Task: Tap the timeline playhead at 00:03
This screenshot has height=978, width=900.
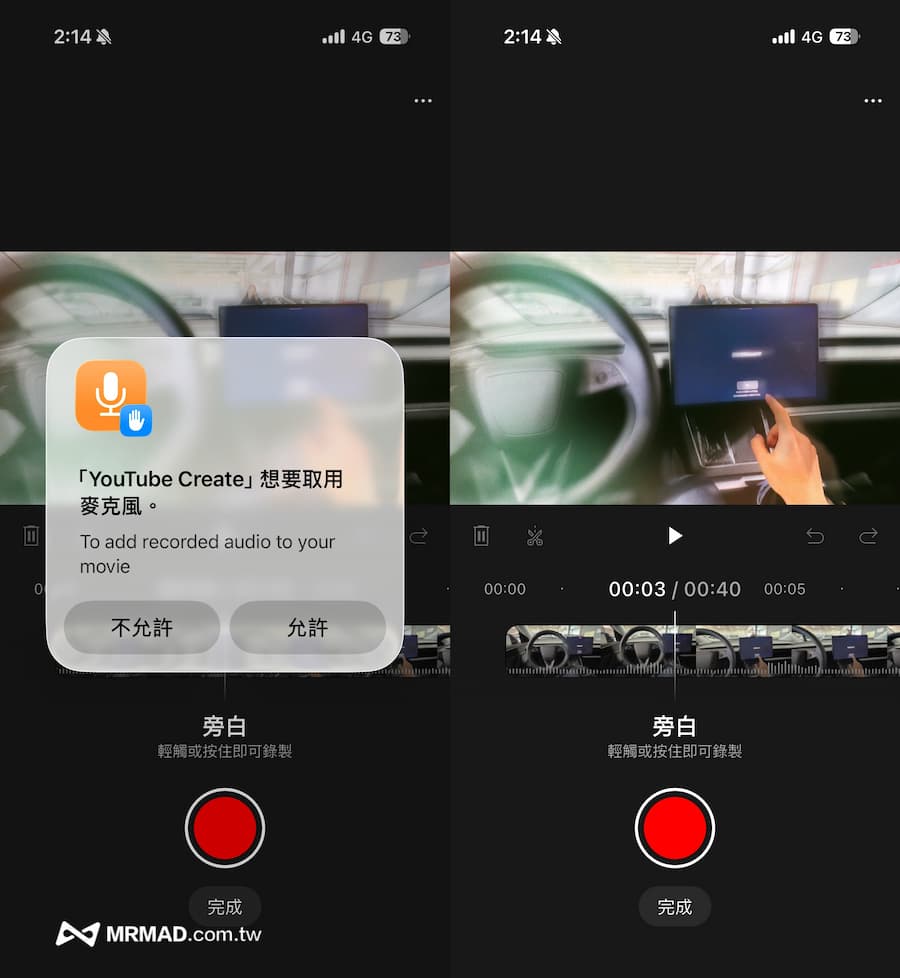Action: pos(675,650)
